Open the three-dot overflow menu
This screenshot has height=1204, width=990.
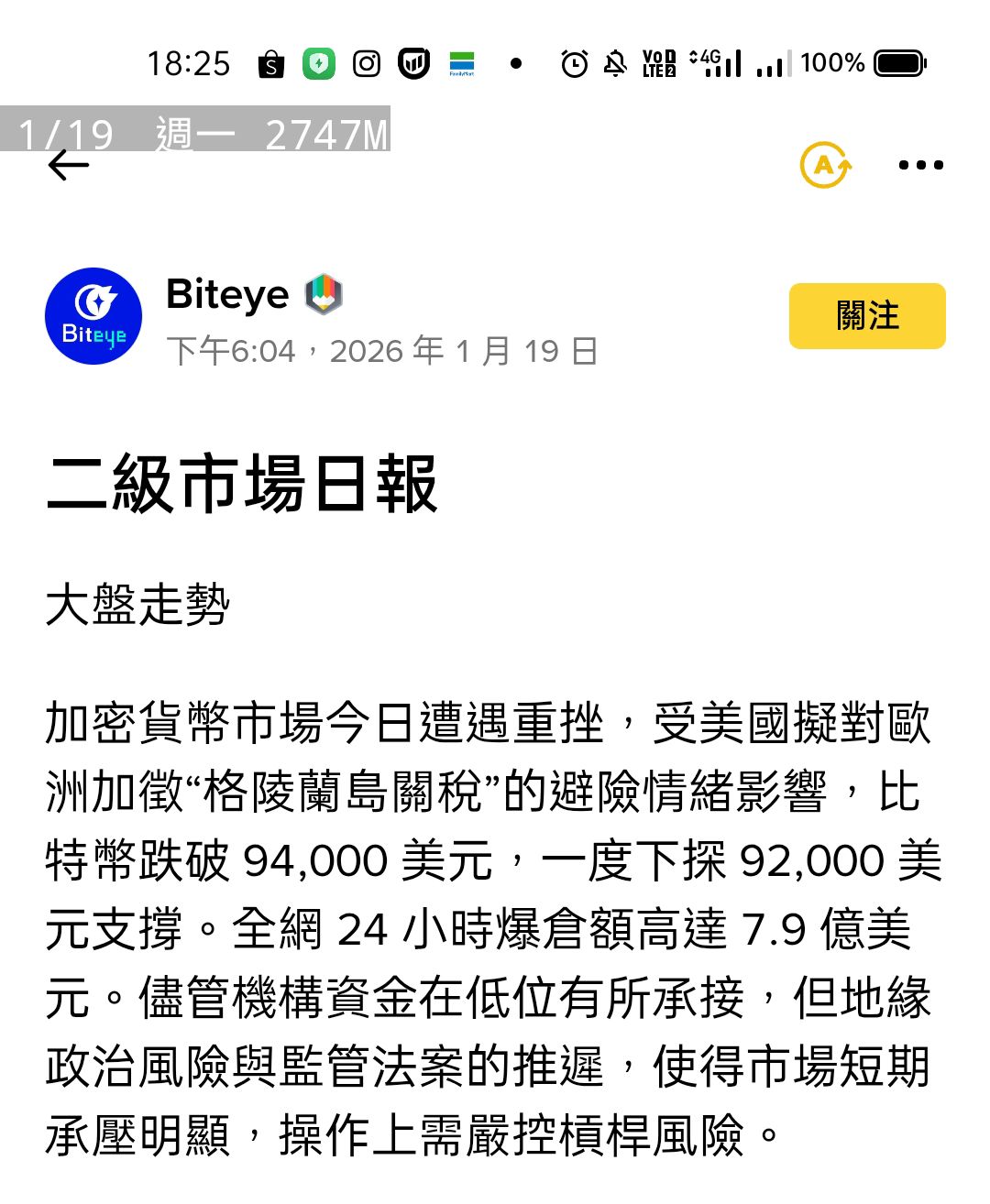click(x=920, y=165)
